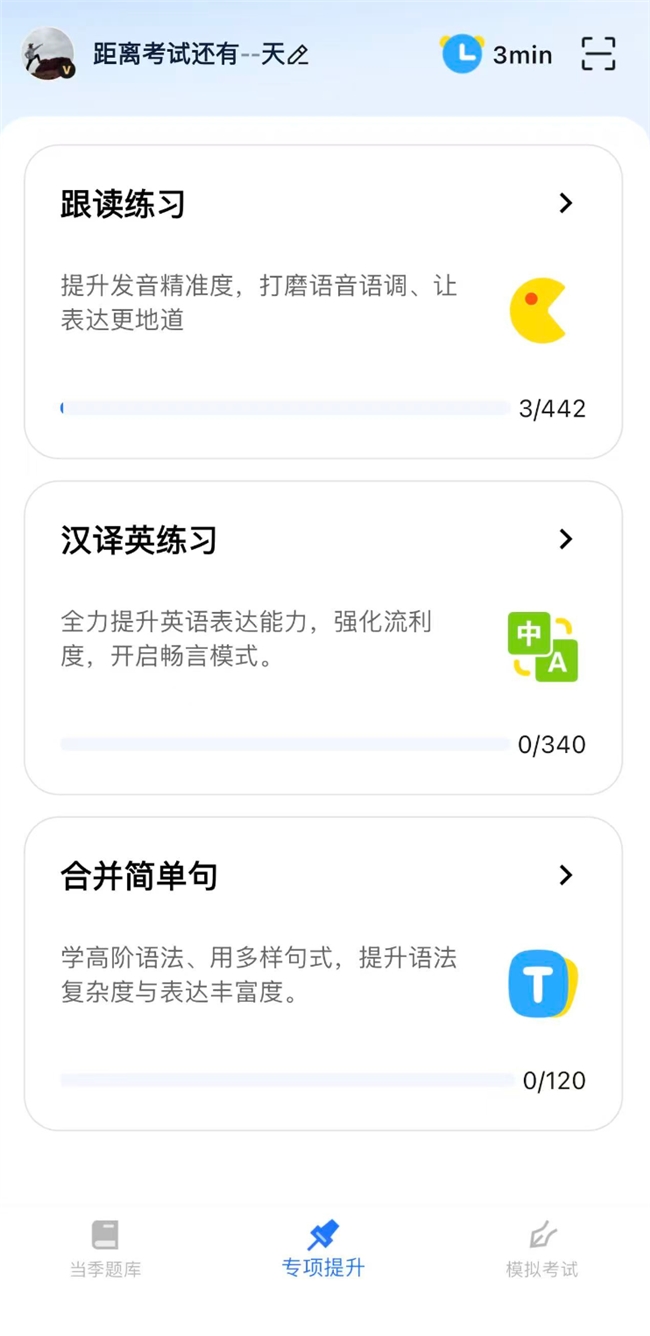Go to the 模拟考试 tab
The width and height of the screenshot is (650, 1336).
[x=542, y=1249]
